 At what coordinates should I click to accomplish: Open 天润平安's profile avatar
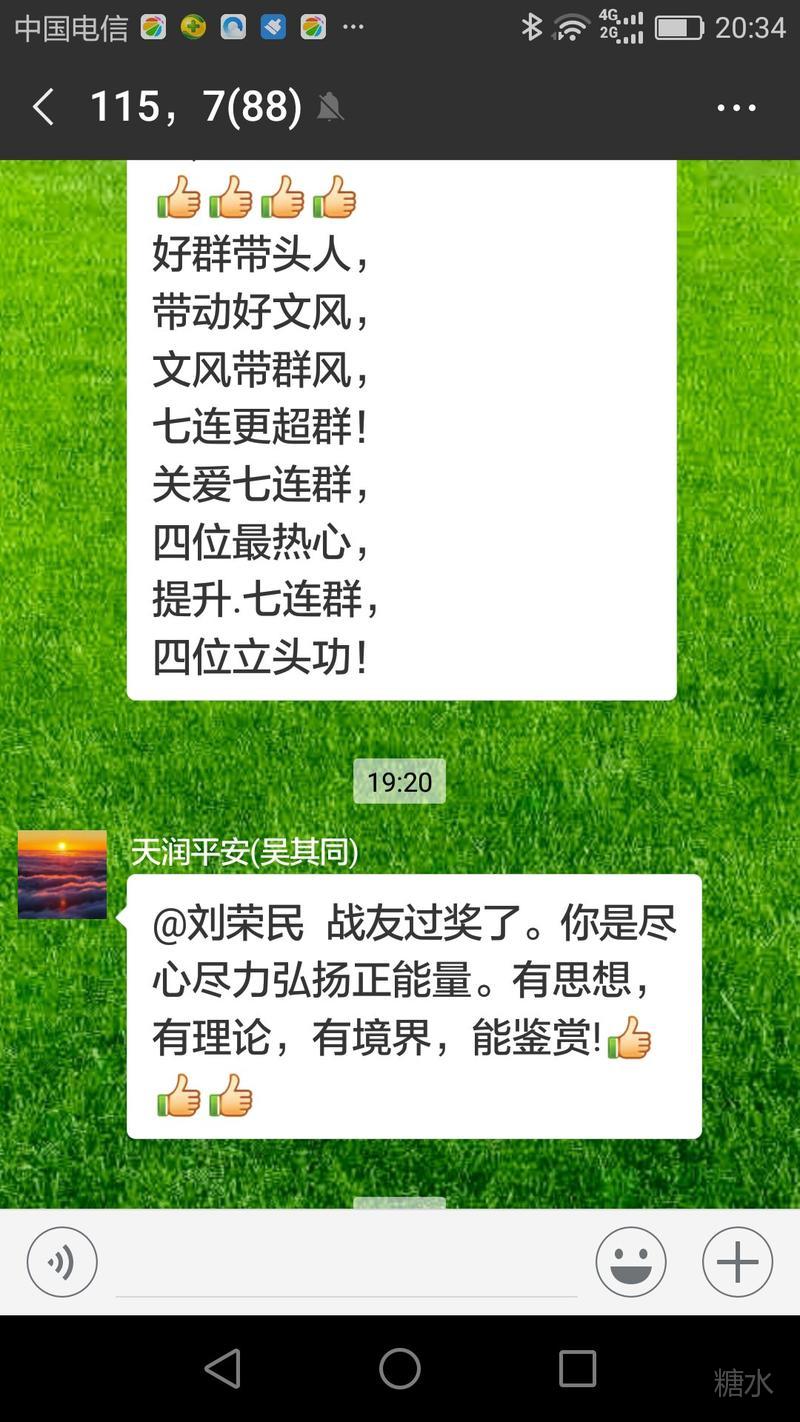pyautogui.click(x=62, y=874)
